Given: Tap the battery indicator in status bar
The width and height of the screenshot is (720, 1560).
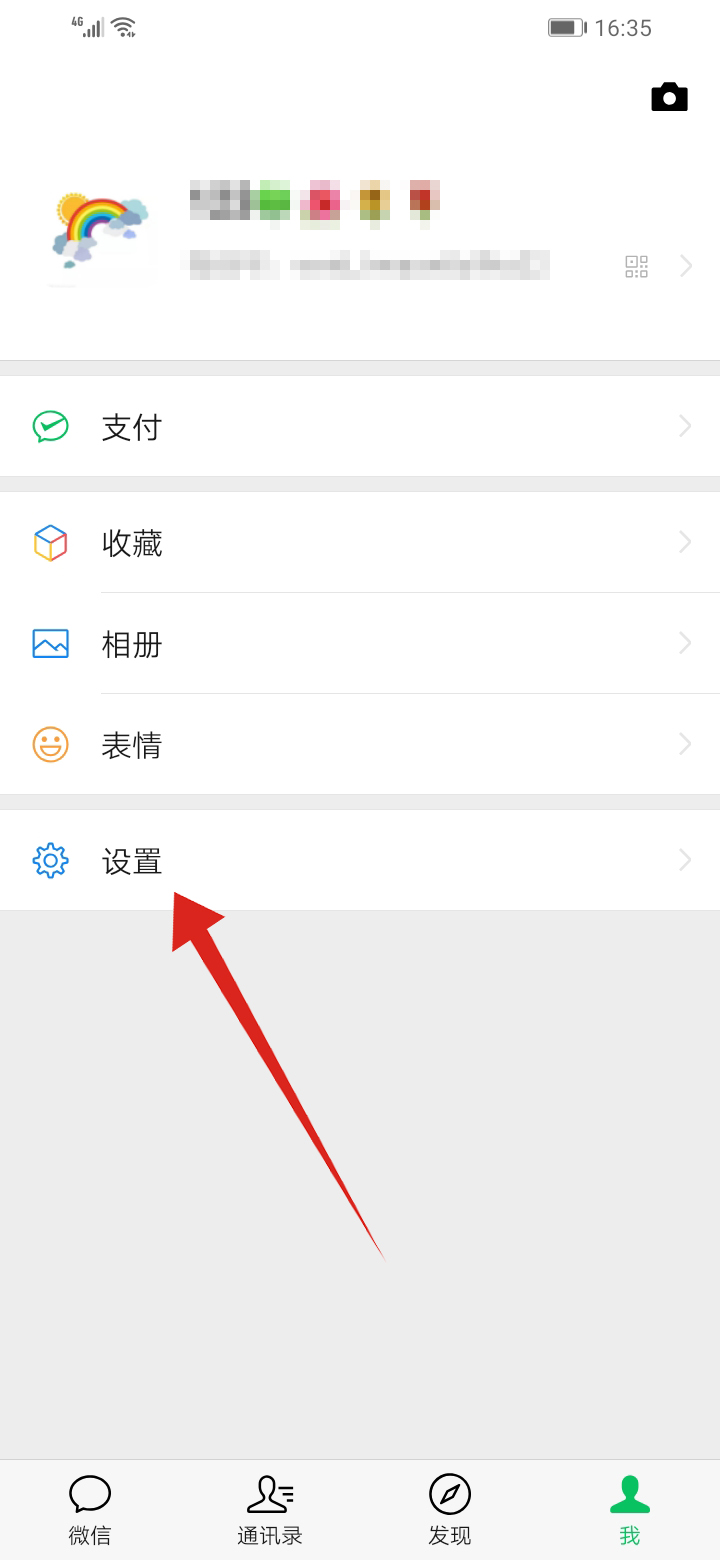Looking at the screenshot, I should click(x=566, y=27).
